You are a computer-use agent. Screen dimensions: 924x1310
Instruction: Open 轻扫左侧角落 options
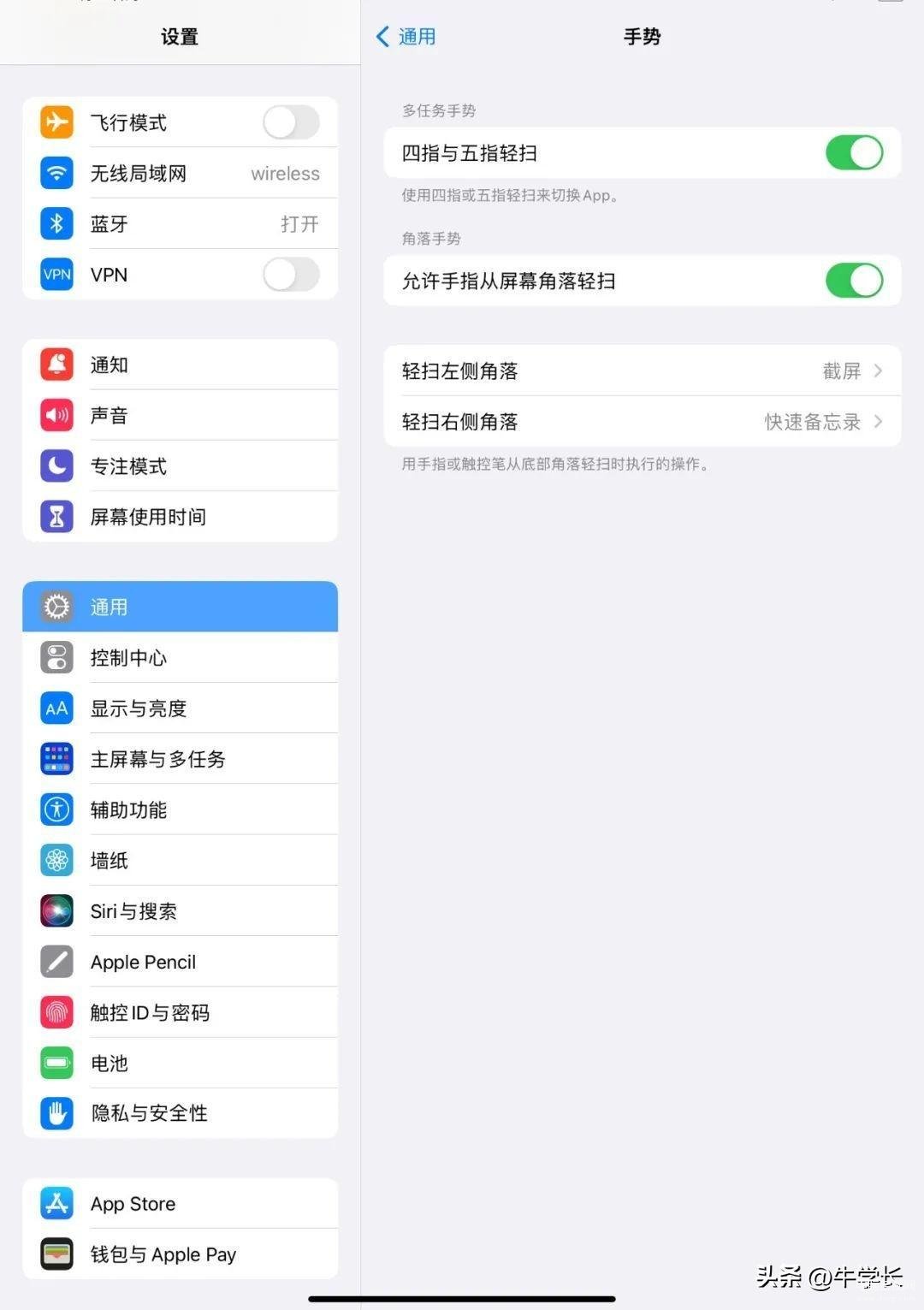point(642,370)
